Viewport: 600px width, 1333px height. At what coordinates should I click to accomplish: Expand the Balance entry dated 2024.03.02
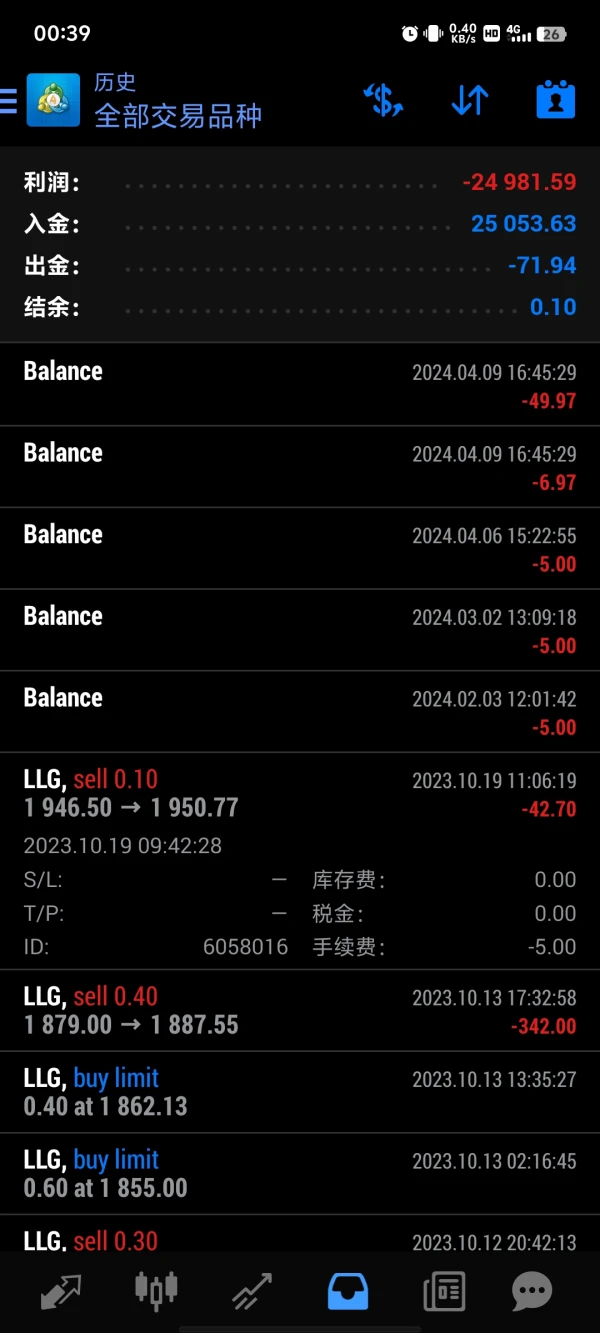coord(300,631)
